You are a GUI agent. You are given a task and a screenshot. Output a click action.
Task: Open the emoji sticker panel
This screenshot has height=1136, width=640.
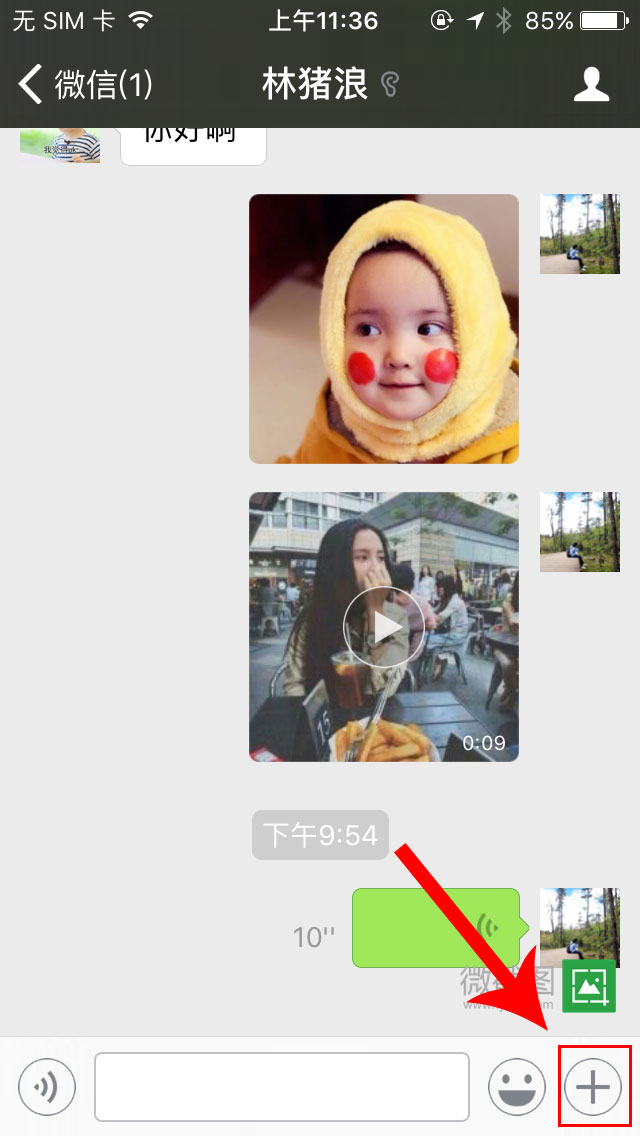pyautogui.click(x=517, y=1086)
